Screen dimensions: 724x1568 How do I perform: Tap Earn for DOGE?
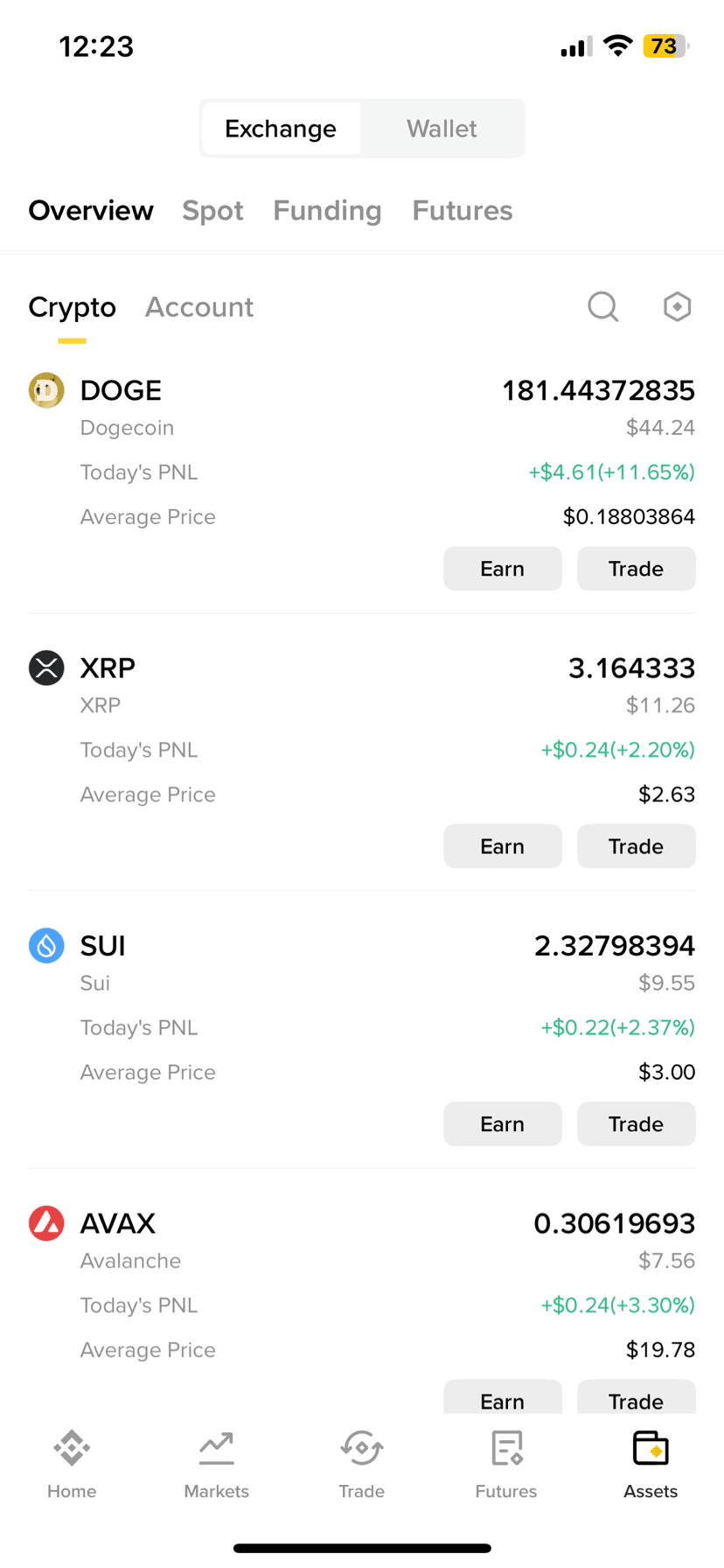tap(503, 569)
